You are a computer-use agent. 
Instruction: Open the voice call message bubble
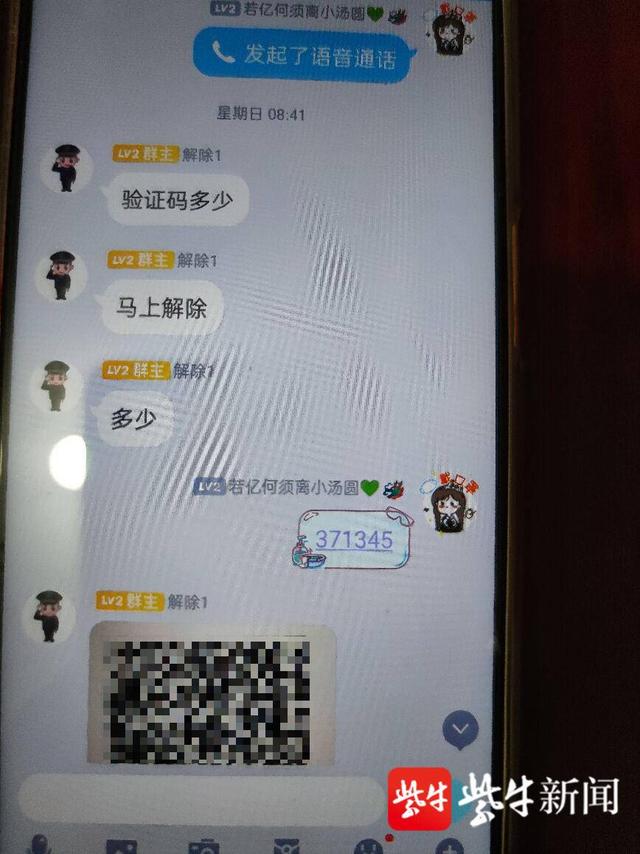coord(301,54)
